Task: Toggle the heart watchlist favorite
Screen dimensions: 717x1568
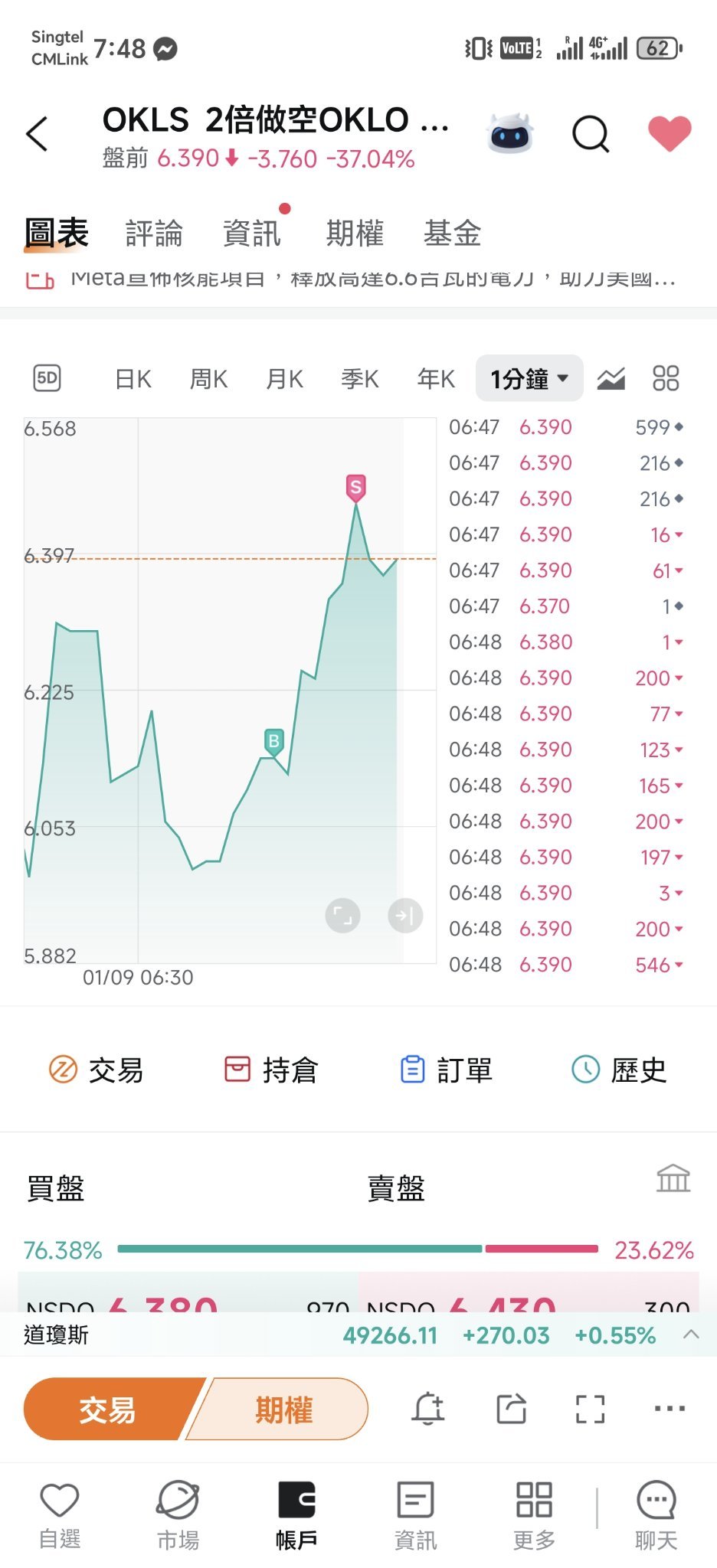Action: point(670,134)
